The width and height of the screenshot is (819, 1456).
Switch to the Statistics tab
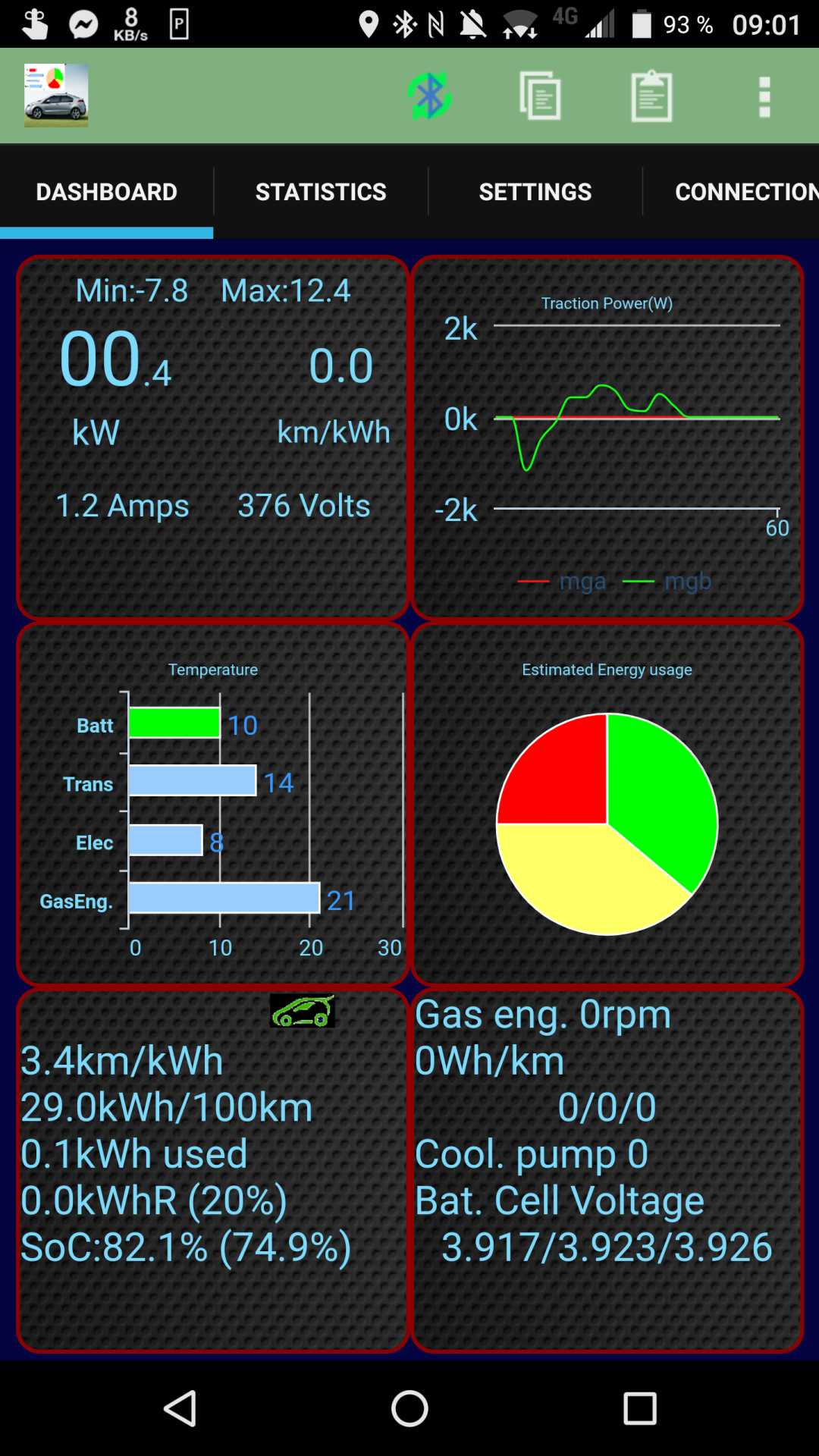pos(321,192)
